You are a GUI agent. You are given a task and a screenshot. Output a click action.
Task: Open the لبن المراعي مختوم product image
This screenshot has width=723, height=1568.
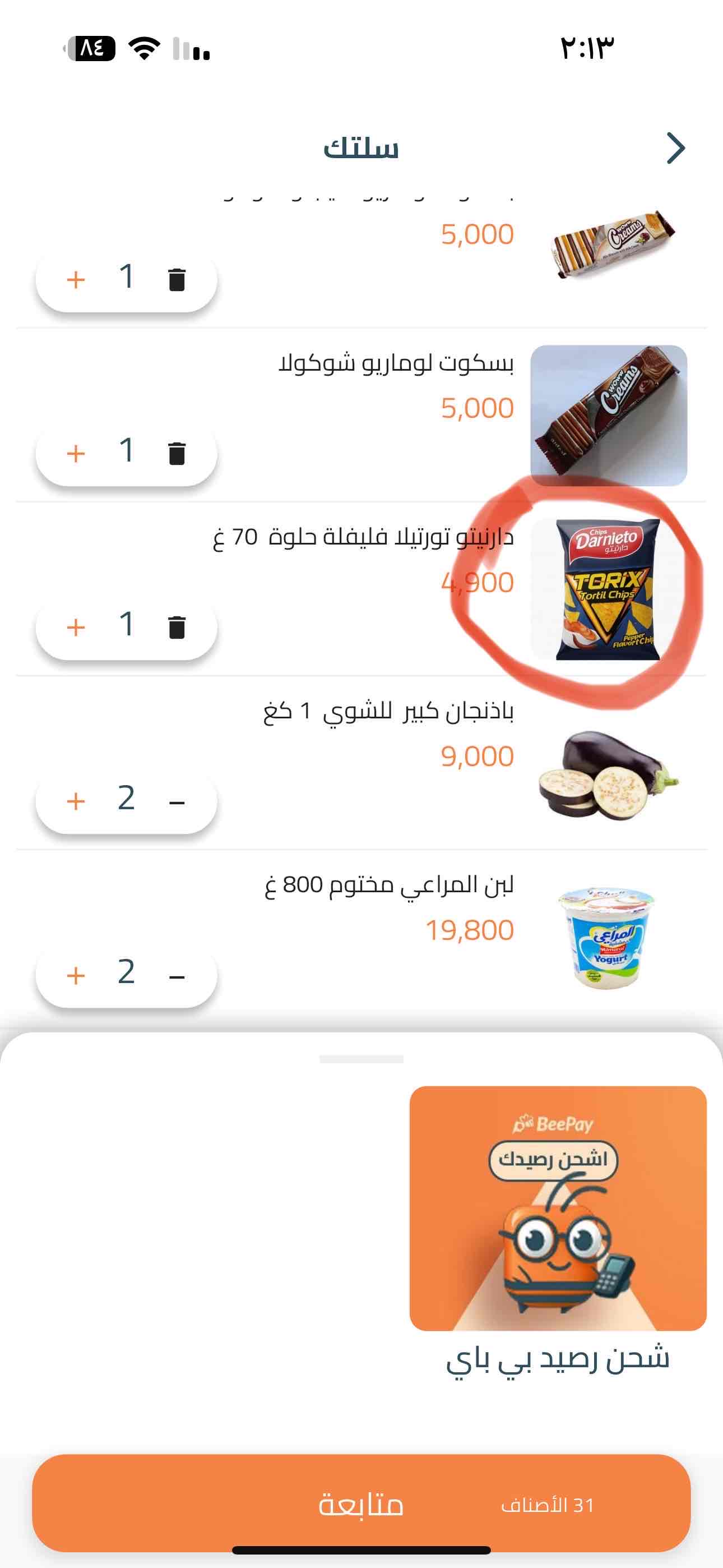[609, 938]
